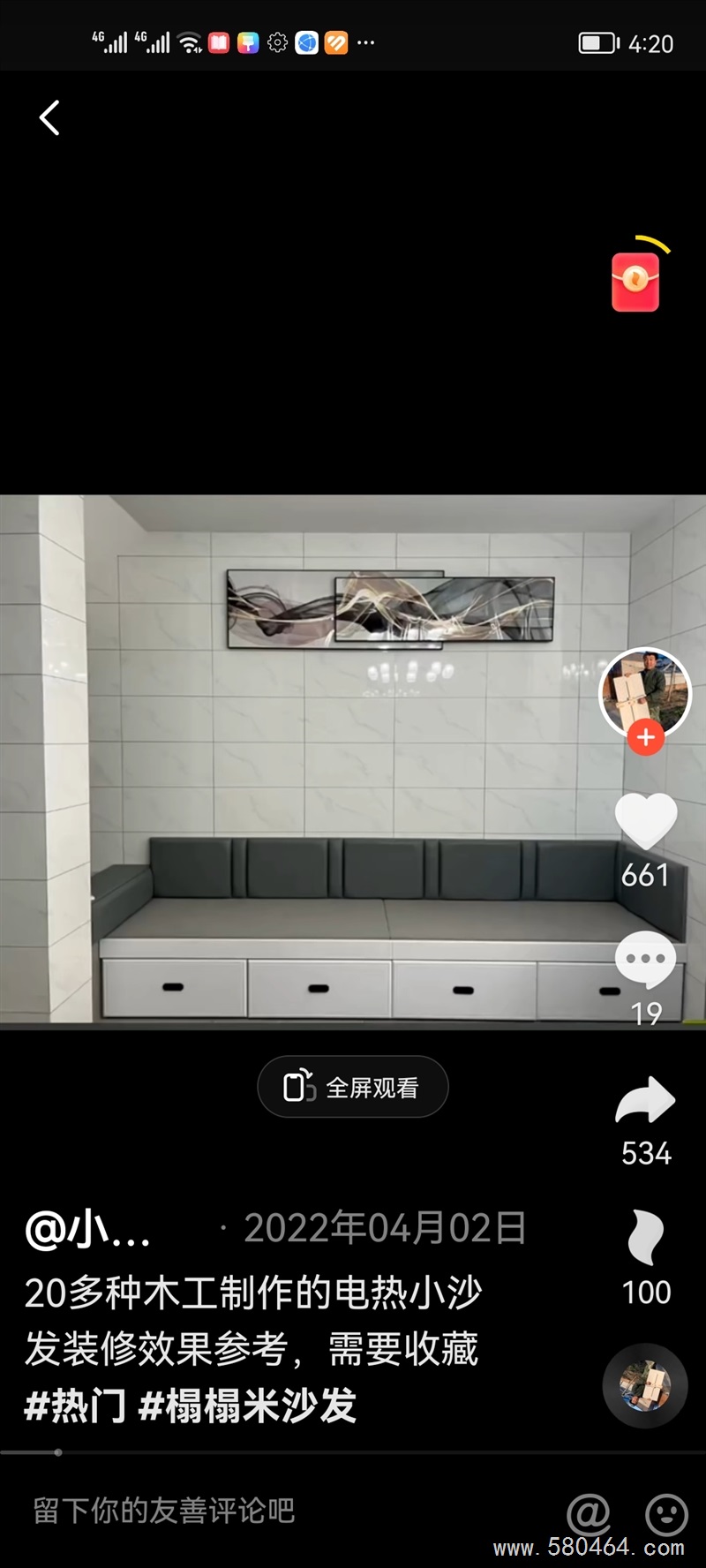Screen dimensions: 706x1568
Task: Open the #榻榻米沙发 hashtag
Action: click(248, 1405)
